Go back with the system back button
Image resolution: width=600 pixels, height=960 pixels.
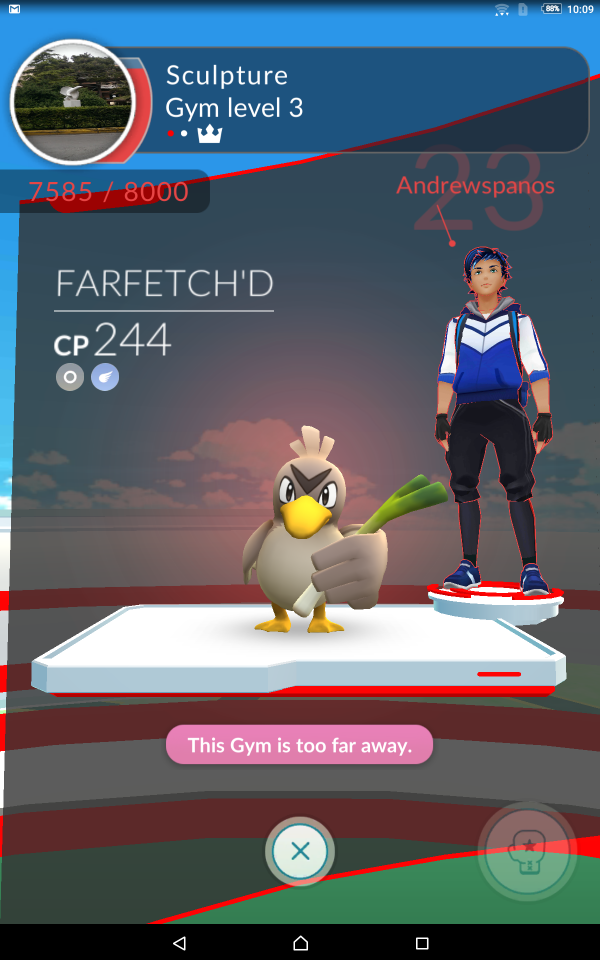pos(179,943)
